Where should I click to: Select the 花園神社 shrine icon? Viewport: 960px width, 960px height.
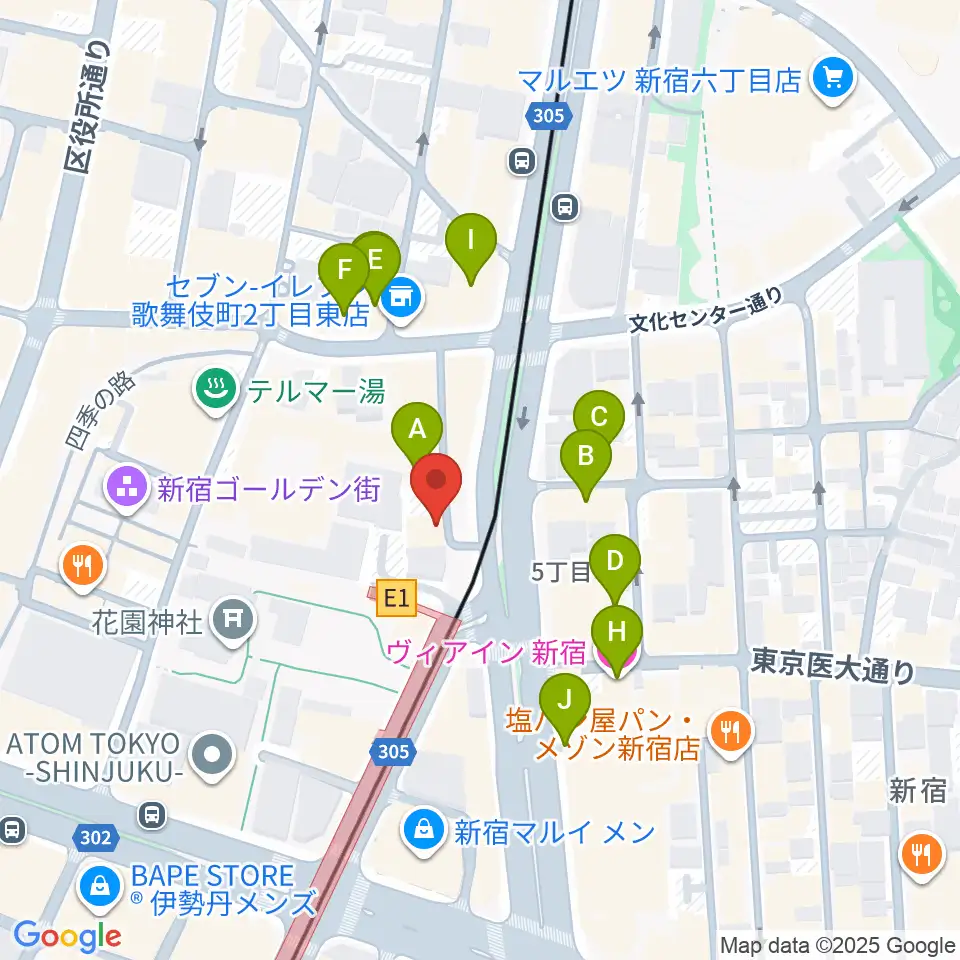(x=233, y=622)
